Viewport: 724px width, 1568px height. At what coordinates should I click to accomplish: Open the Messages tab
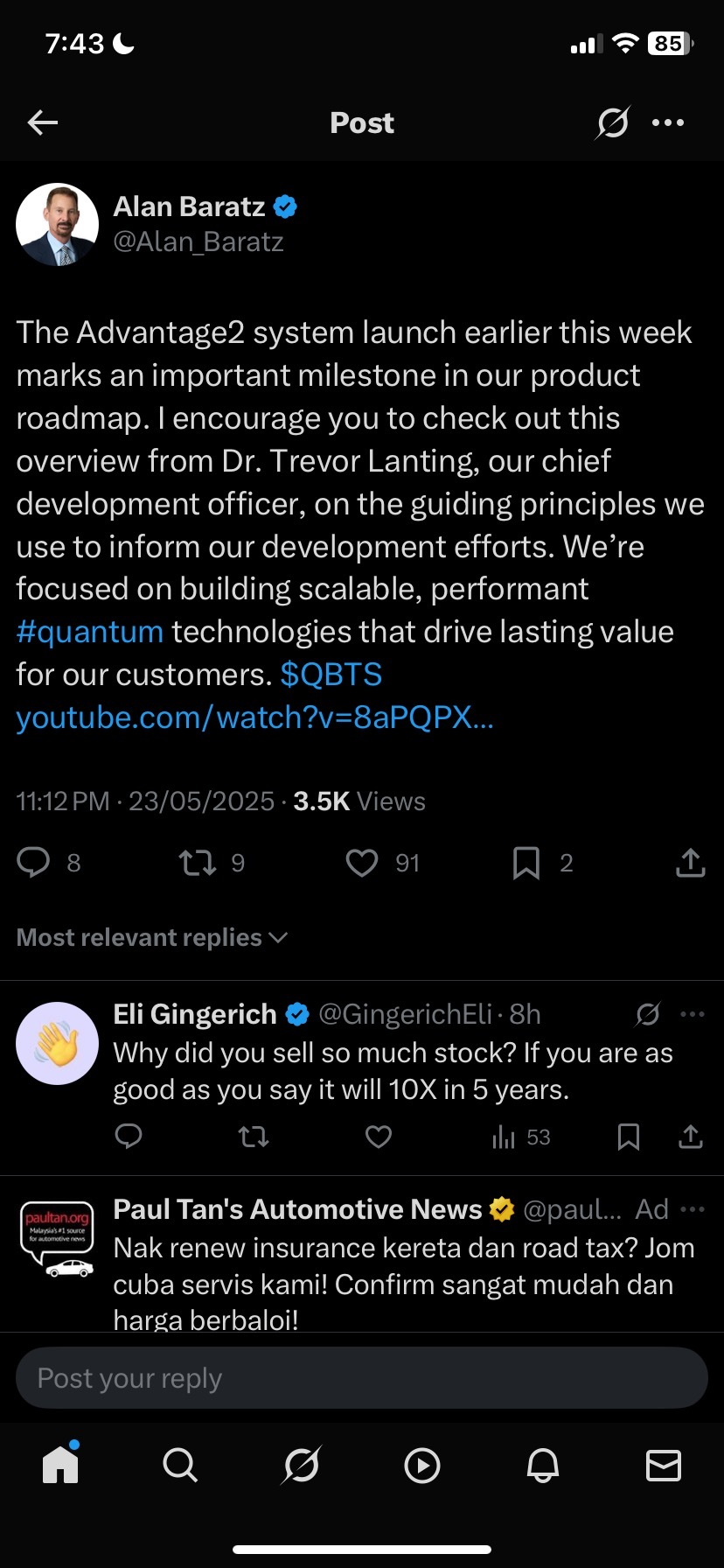pos(664,1465)
